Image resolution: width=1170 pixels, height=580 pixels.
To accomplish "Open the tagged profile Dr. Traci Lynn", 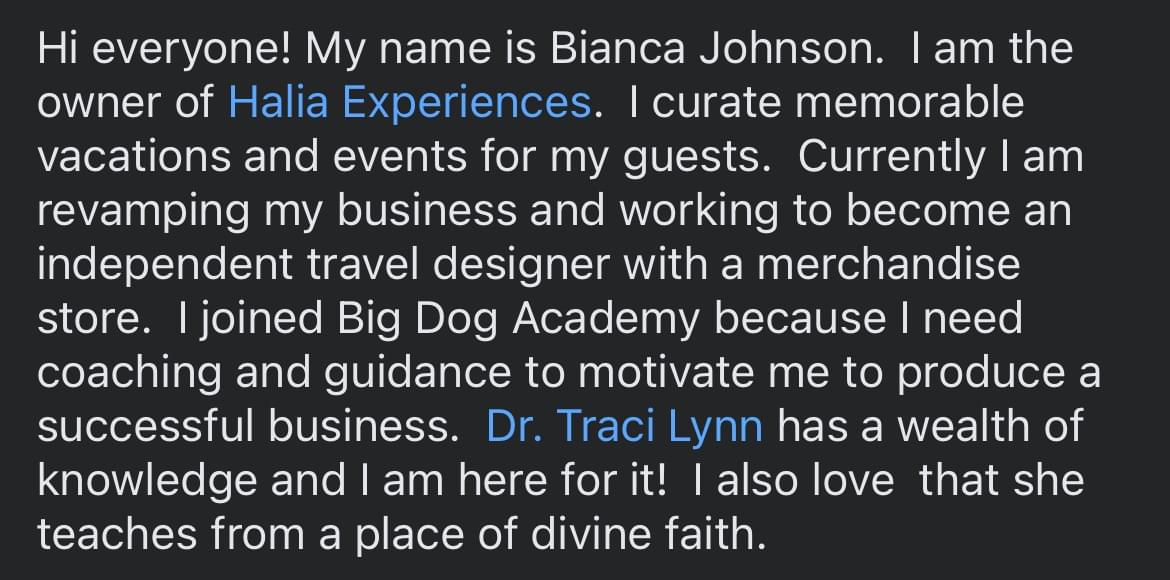I will click(624, 426).
